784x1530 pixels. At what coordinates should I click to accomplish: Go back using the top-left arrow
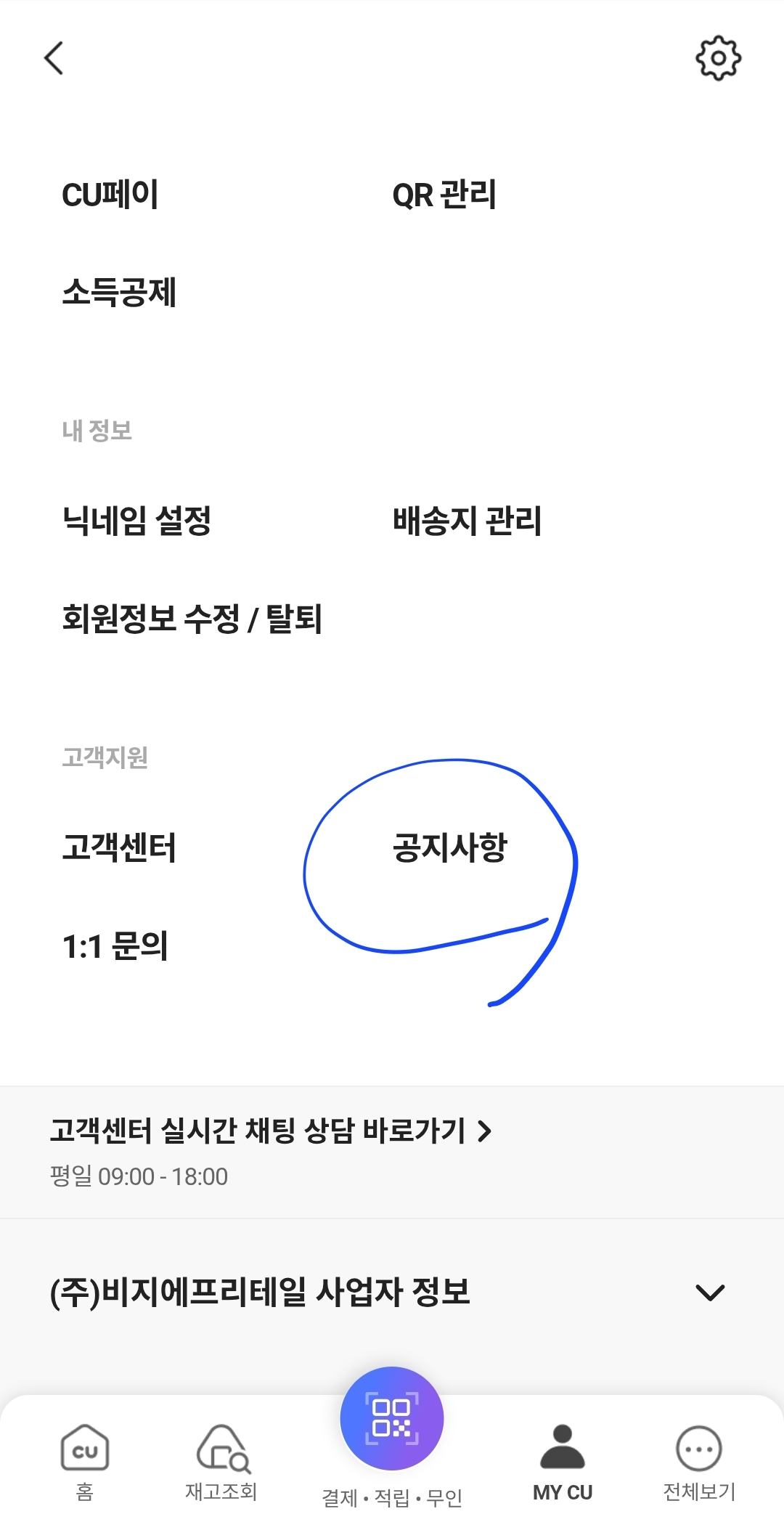pos(54,58)
